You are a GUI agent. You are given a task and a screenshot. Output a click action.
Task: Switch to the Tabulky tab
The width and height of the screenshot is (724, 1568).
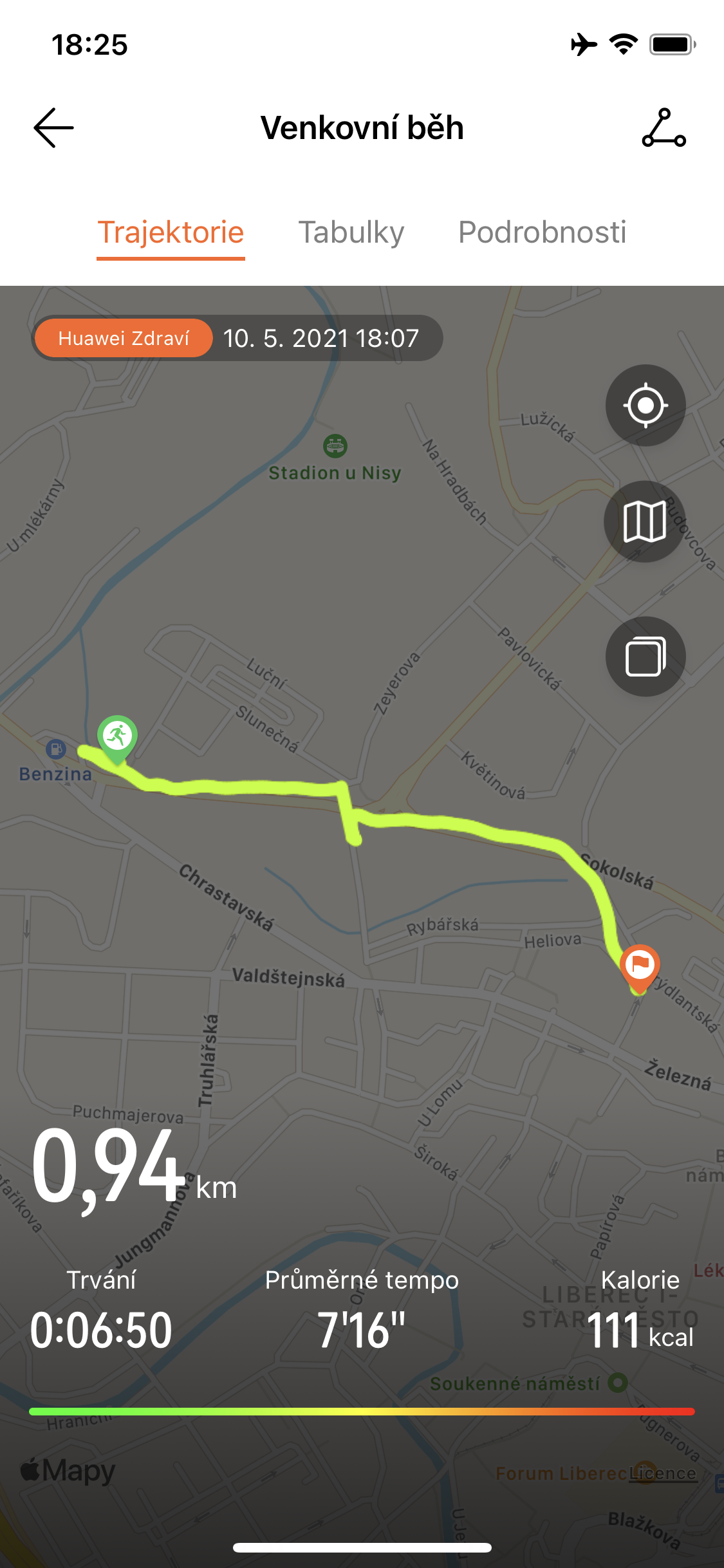click(351, 232)
